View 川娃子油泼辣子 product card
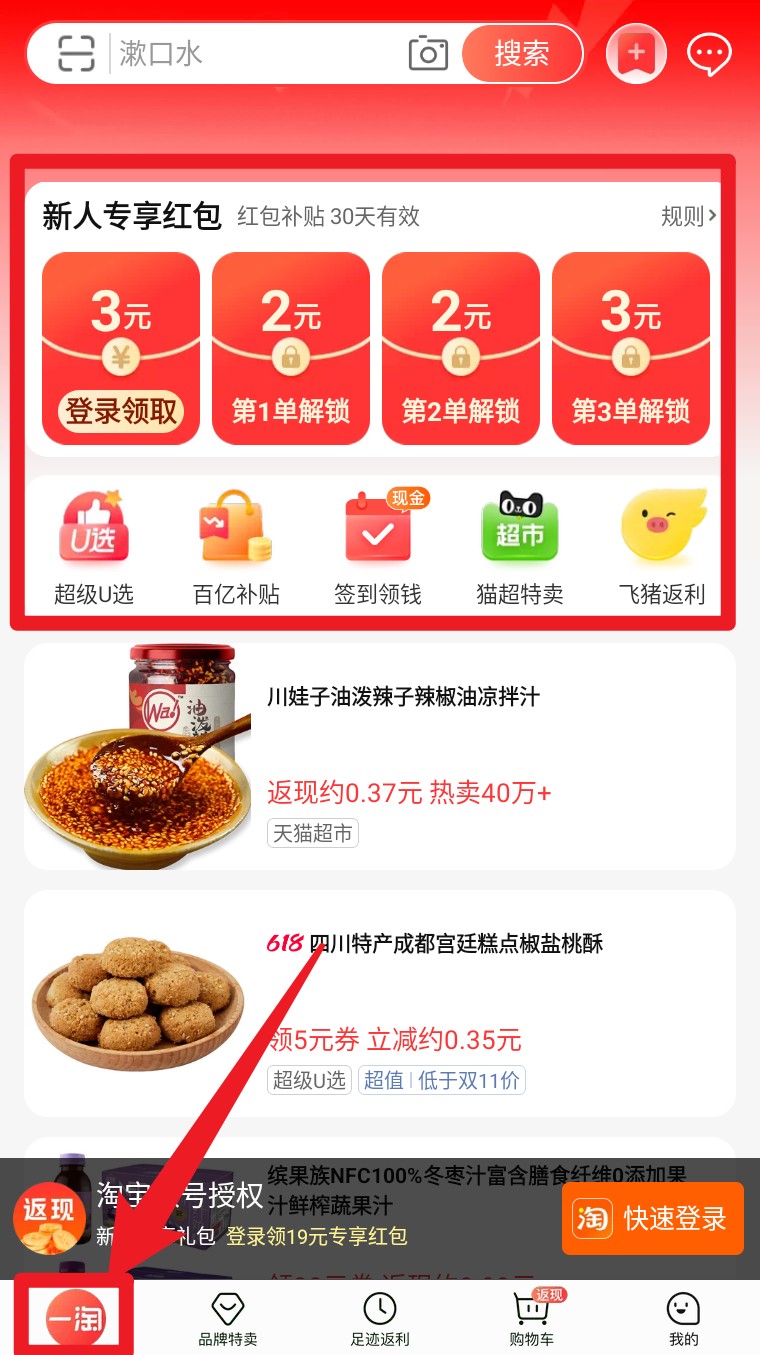 pyautogui.click(x=380, y=757)
